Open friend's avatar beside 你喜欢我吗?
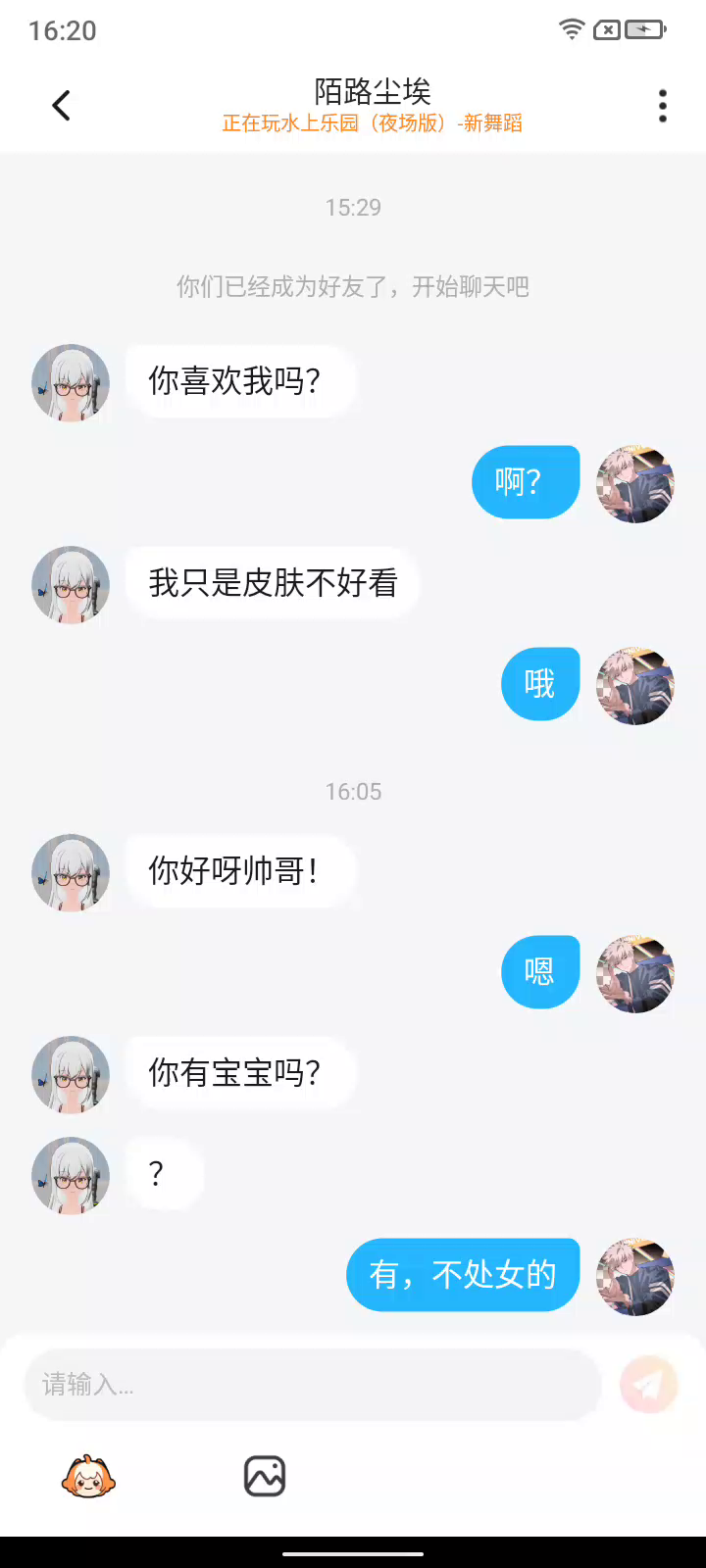This screenshot has height=1568, width=706. pyautogui.click(x=71, y=383)
